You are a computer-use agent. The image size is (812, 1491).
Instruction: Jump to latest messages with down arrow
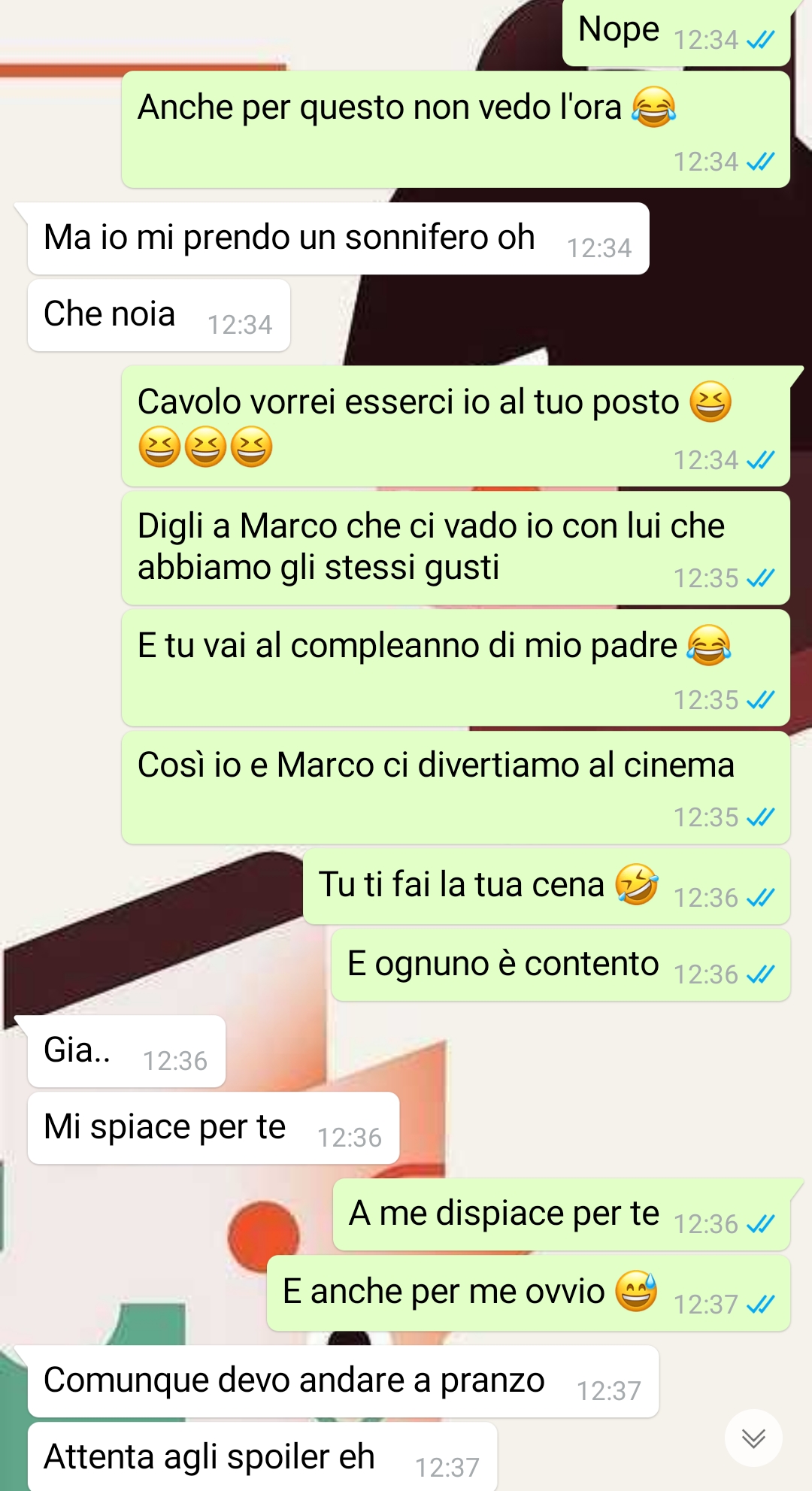click(753, 1438)
